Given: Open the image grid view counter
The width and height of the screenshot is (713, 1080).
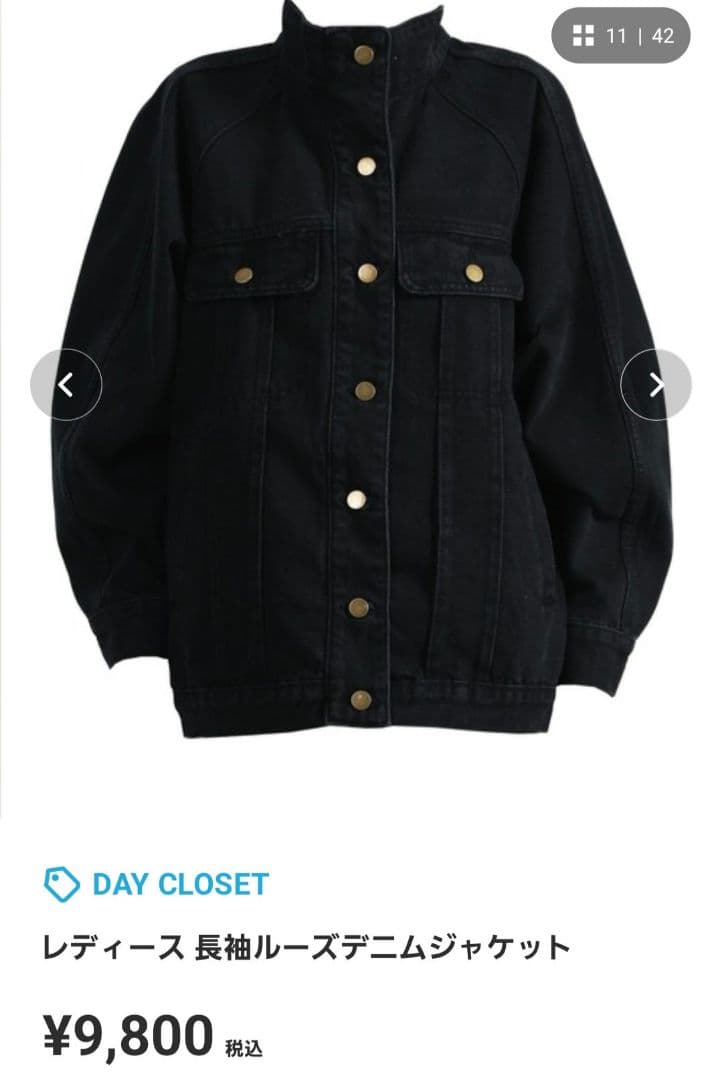Looking at the screenshot, I should [621, 37].
